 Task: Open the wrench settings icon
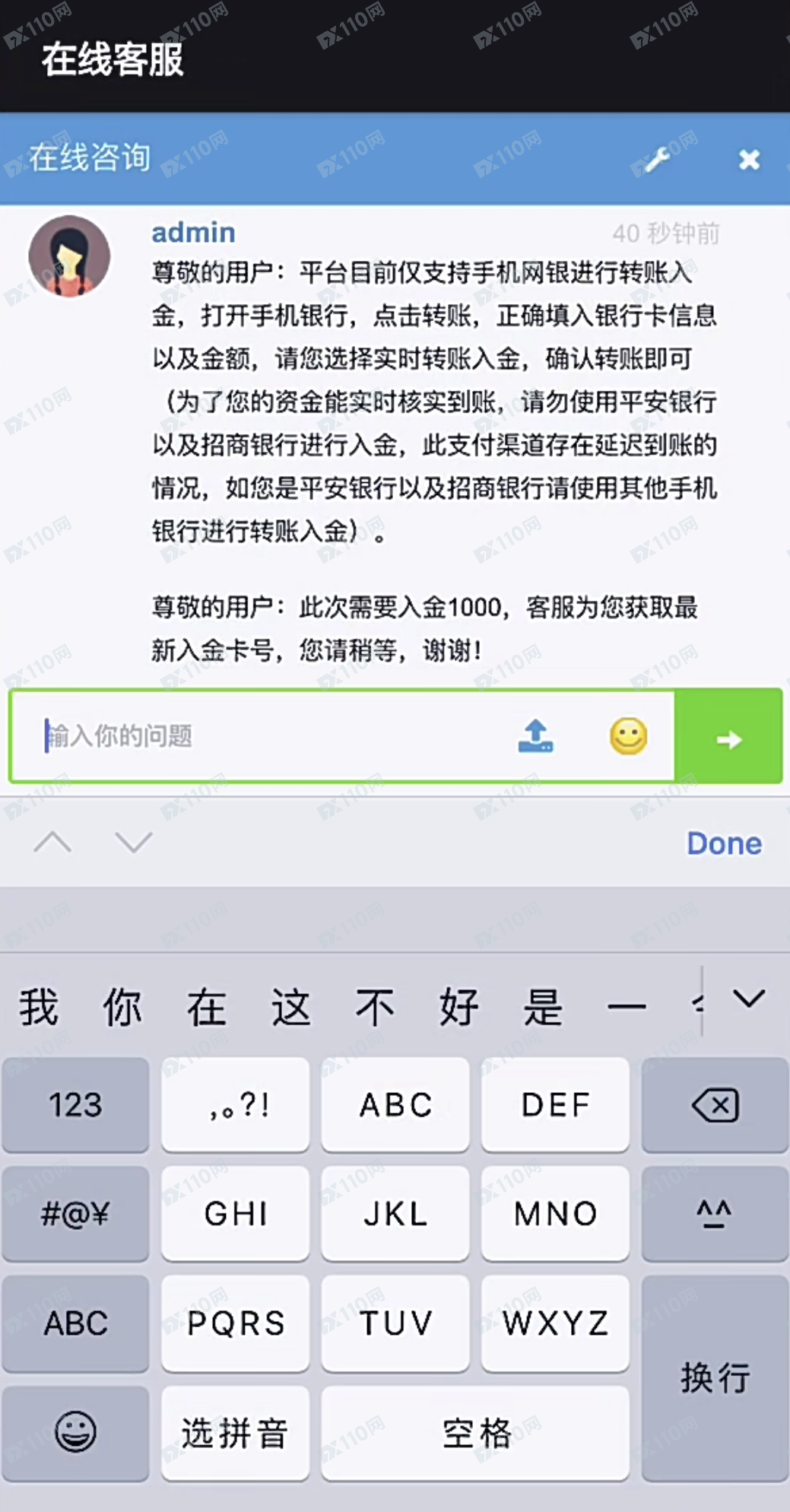(655, 160)
